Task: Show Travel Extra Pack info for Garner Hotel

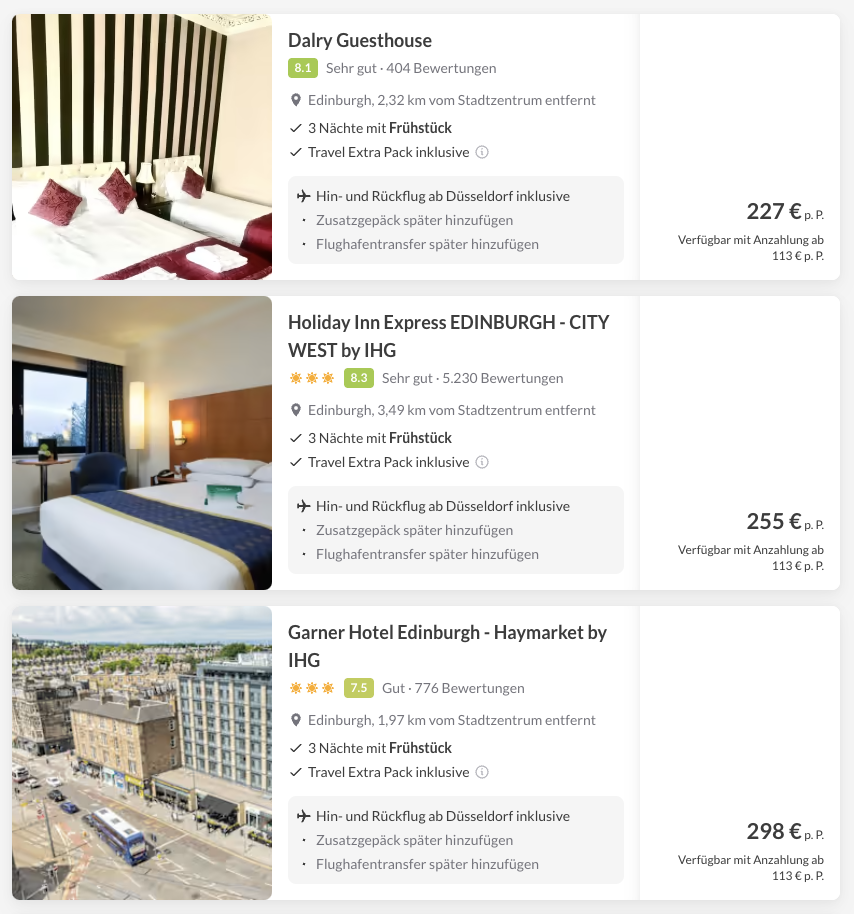Action: (x=482, y=772)
